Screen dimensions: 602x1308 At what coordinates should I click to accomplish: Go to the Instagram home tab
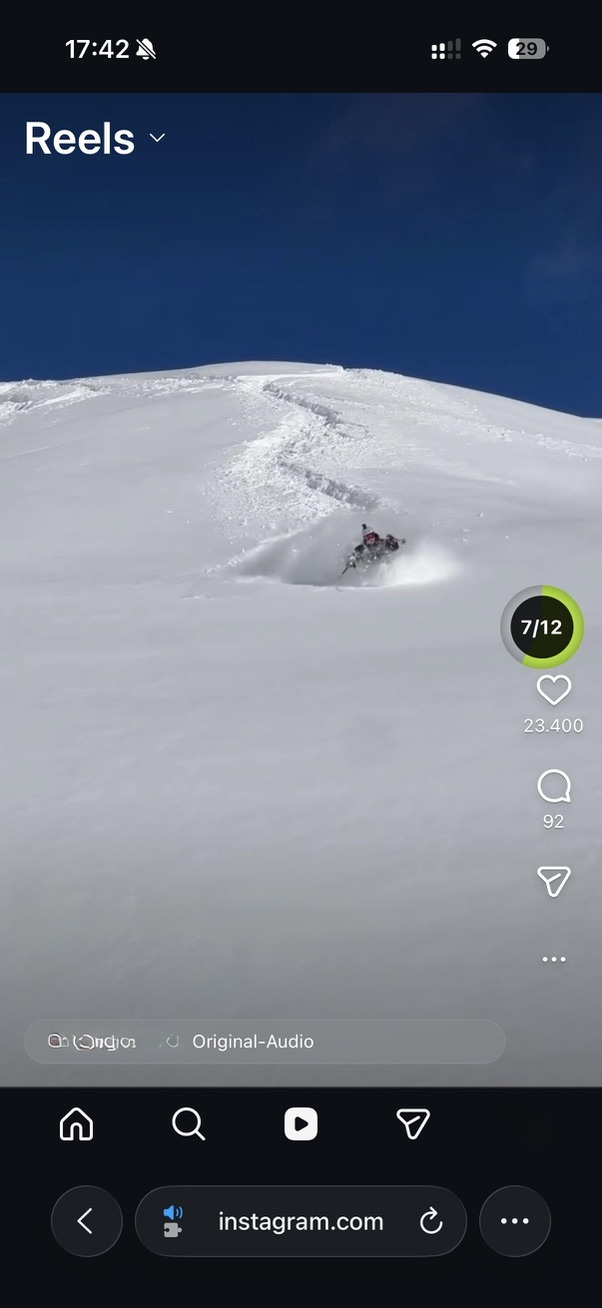tap(77, 1124)
